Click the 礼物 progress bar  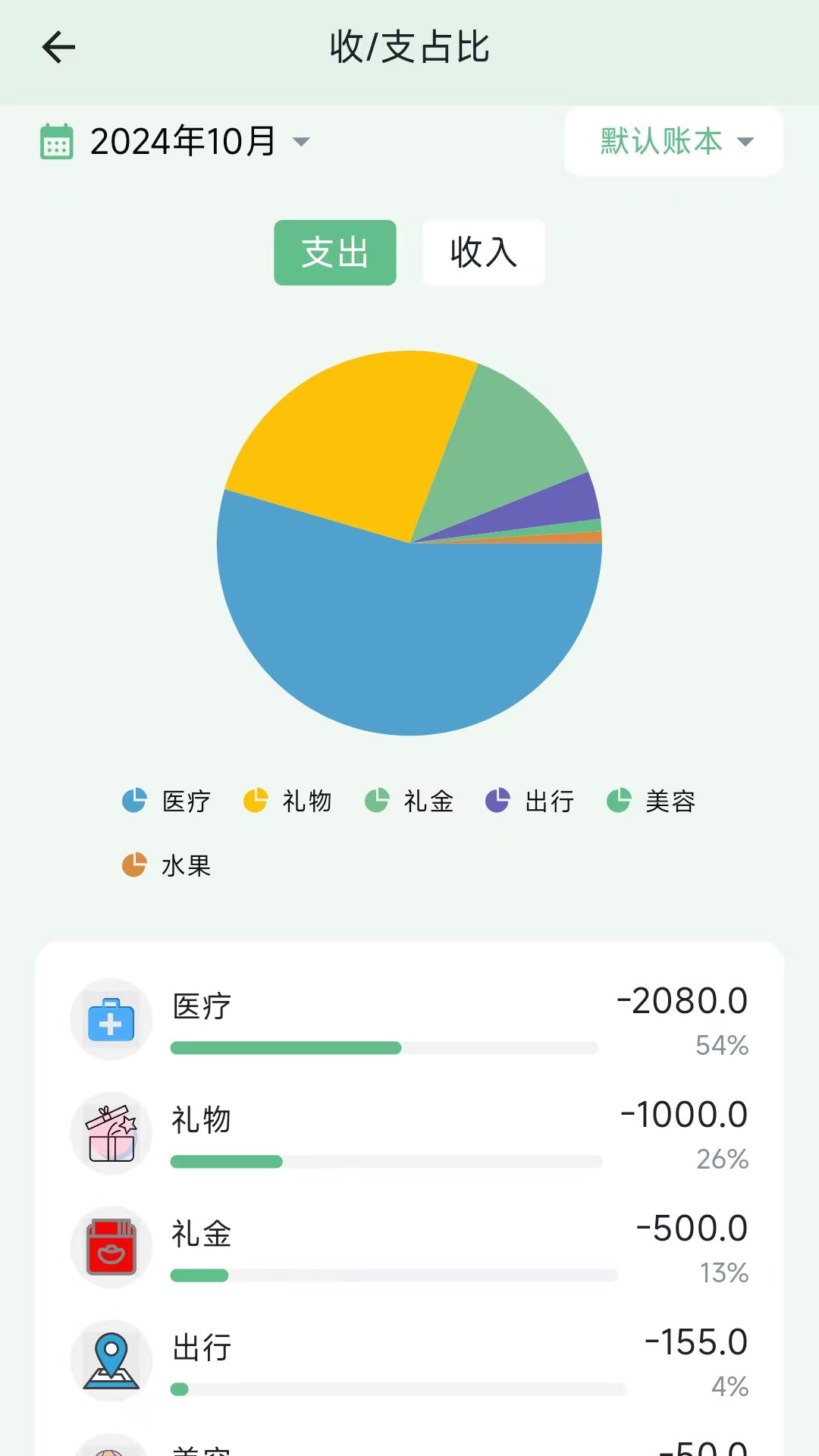[384, 1162]
